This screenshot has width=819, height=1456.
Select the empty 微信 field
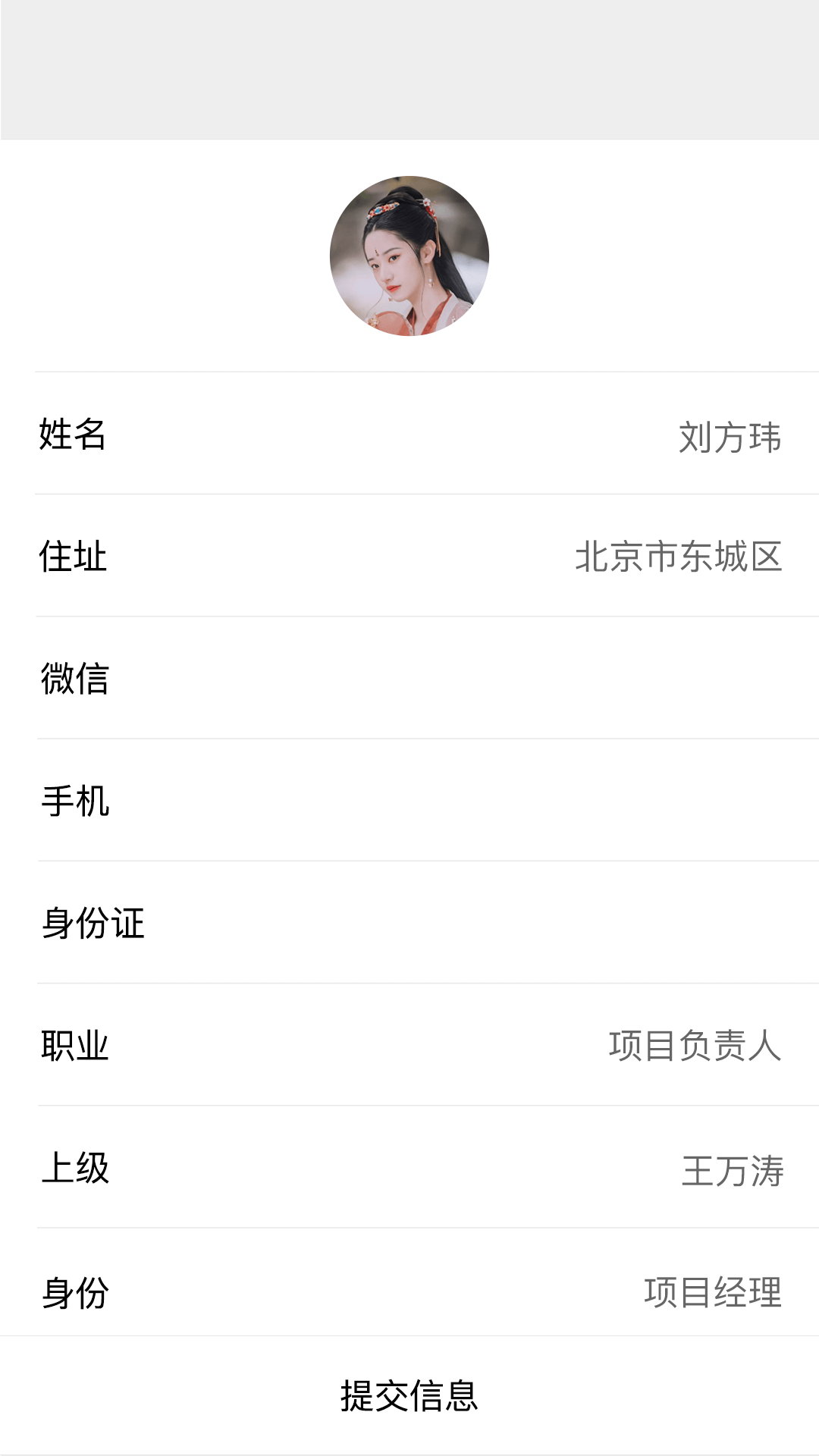point(455,678)
